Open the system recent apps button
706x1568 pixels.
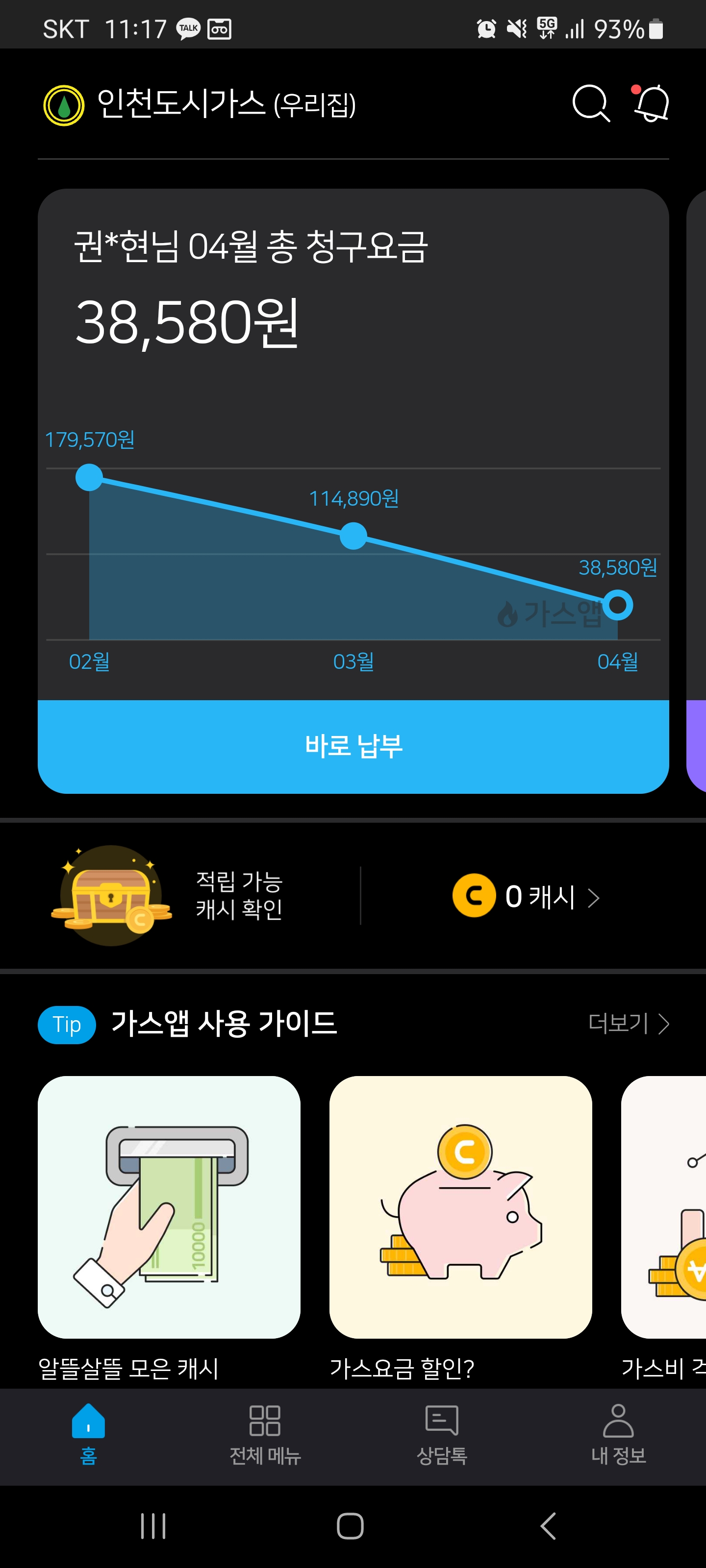153,1526
